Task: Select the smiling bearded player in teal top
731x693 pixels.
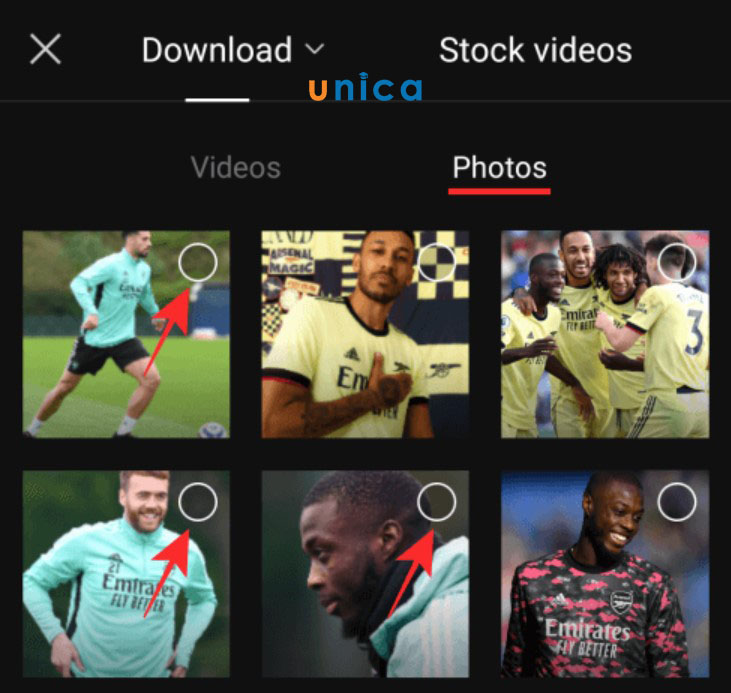Action: pyautogui.click(x=197, y=502)
